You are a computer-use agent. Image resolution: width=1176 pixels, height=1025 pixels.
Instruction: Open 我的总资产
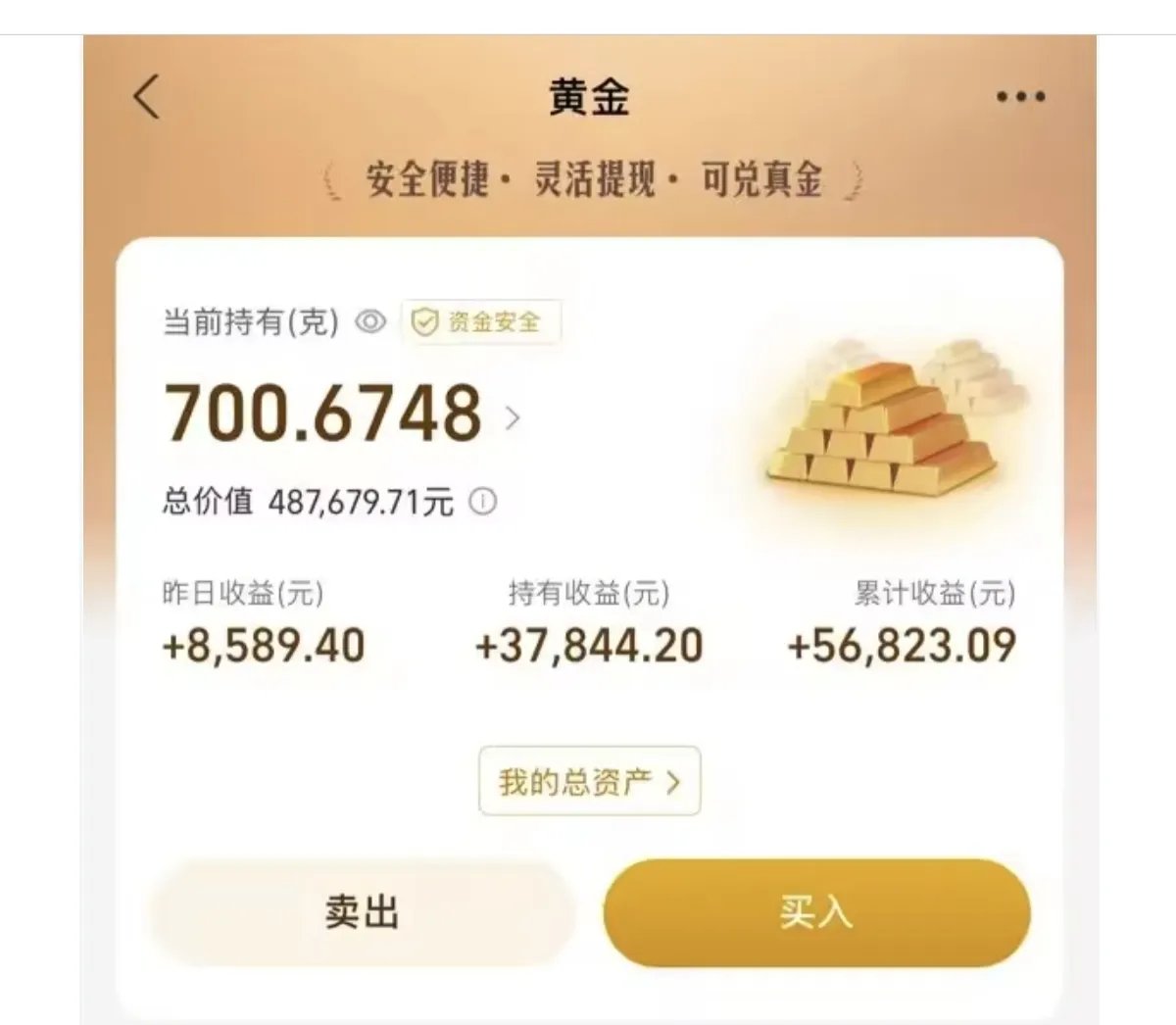[x=589, y=781]
